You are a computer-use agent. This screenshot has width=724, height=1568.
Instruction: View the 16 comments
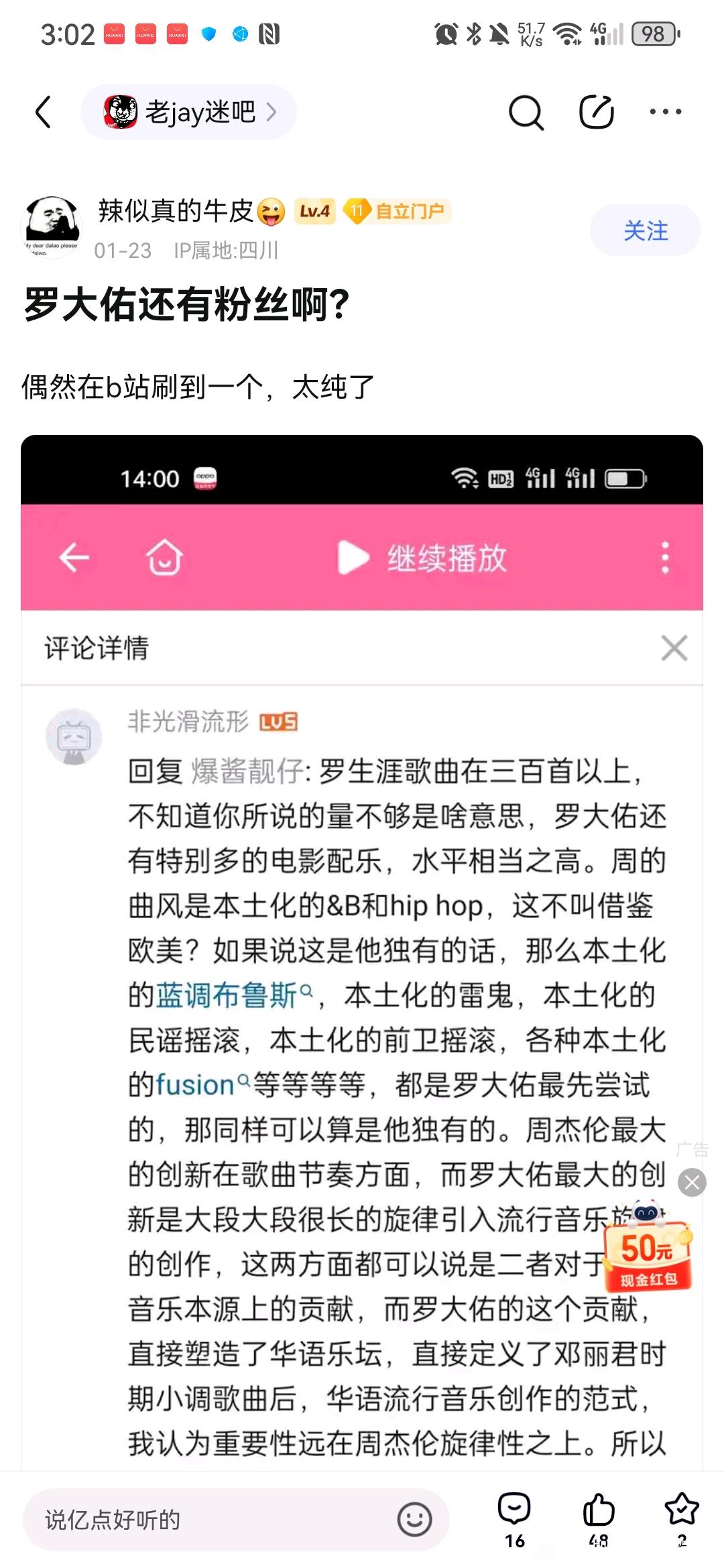point(514,1518)
